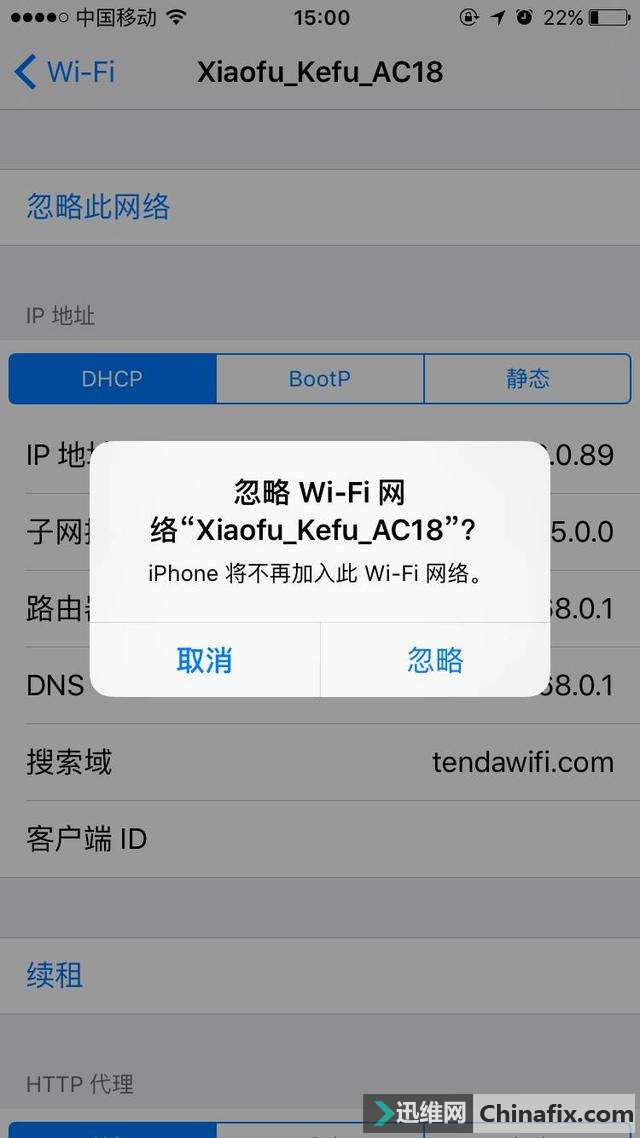
Task: Confirm forgetting the network with 忽略
Action: click(435, 660)
